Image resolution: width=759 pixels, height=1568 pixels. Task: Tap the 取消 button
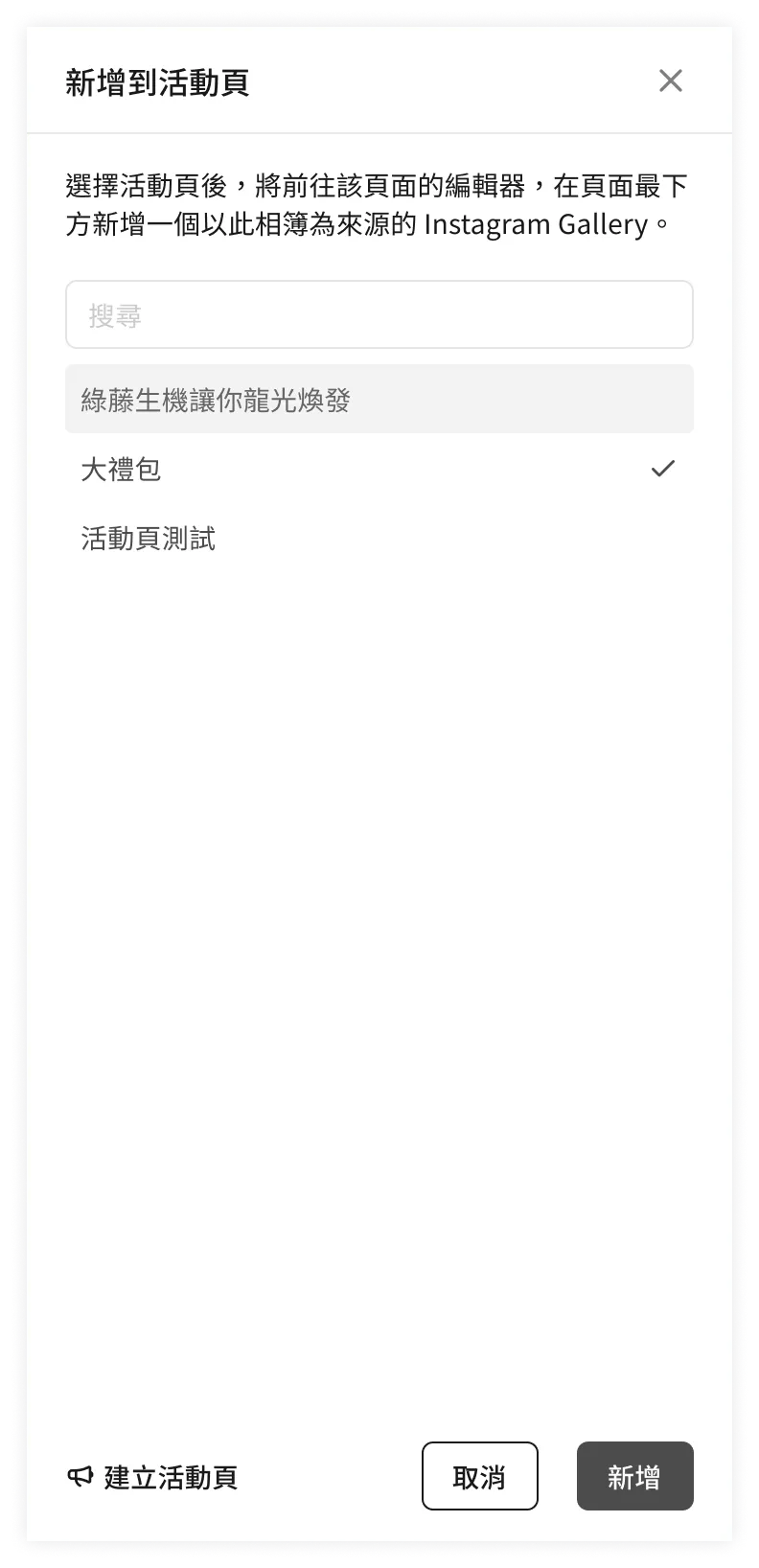click(x=479, y=1477)
